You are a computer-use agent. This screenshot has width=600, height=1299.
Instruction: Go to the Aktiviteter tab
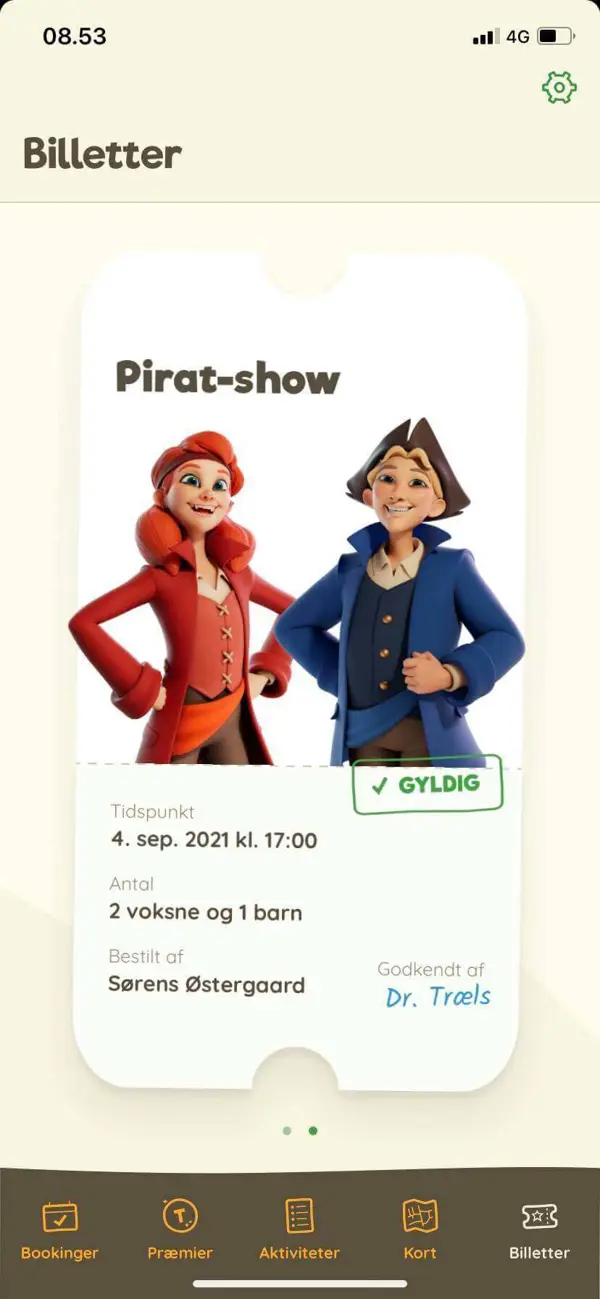click(299, 1230)
